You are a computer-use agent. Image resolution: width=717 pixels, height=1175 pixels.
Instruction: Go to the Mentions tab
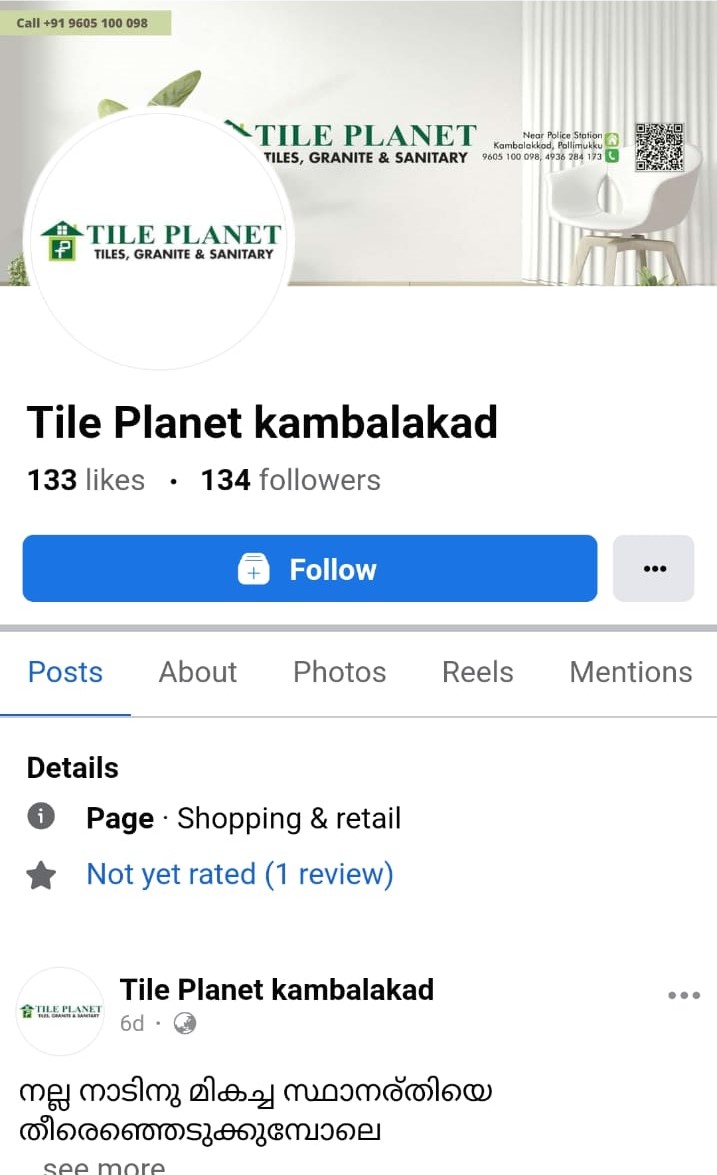click(630, 672)
